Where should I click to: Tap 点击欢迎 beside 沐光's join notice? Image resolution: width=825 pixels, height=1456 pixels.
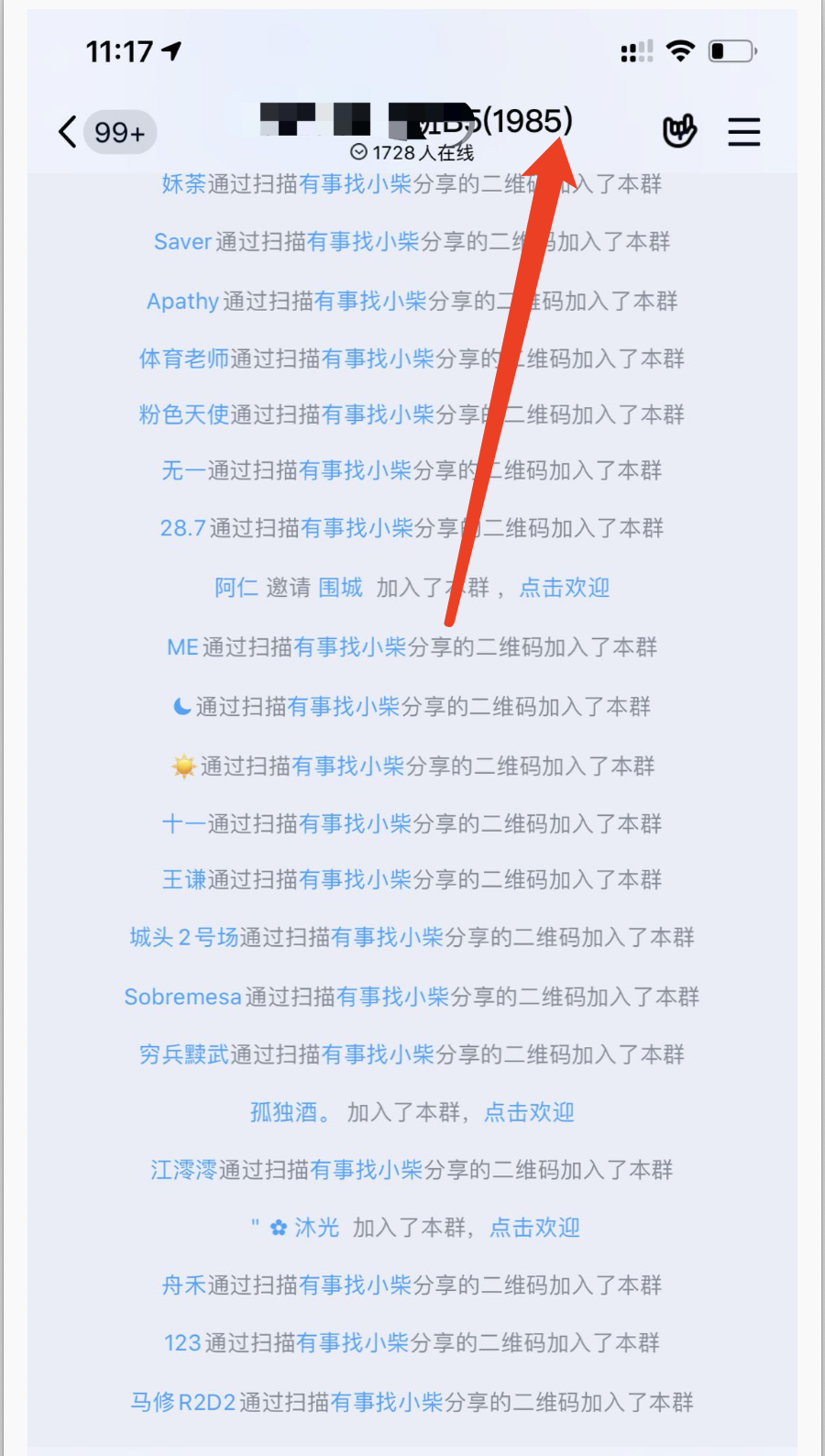point(534,1228)
